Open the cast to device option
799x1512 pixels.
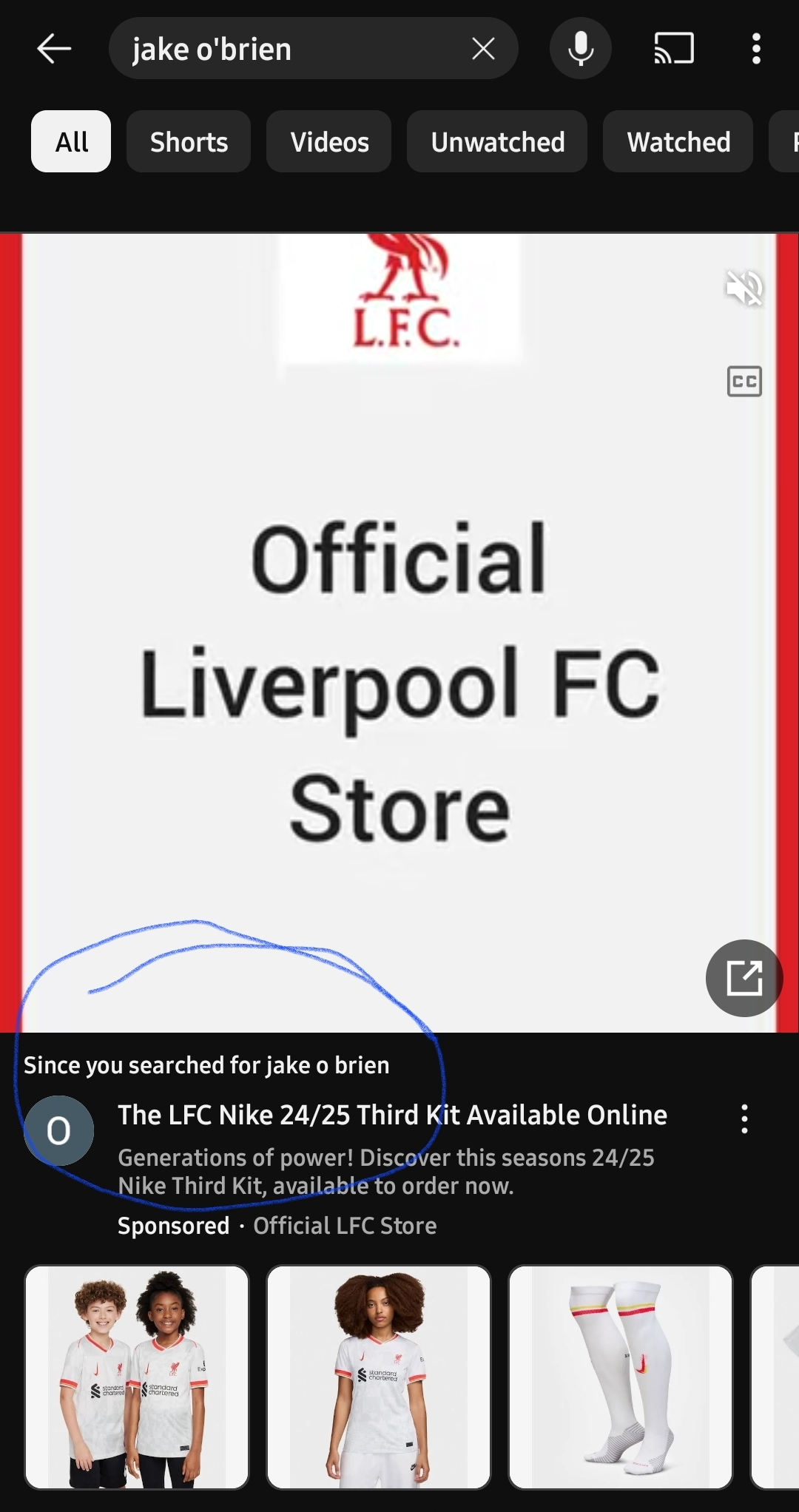click(674, 50)
